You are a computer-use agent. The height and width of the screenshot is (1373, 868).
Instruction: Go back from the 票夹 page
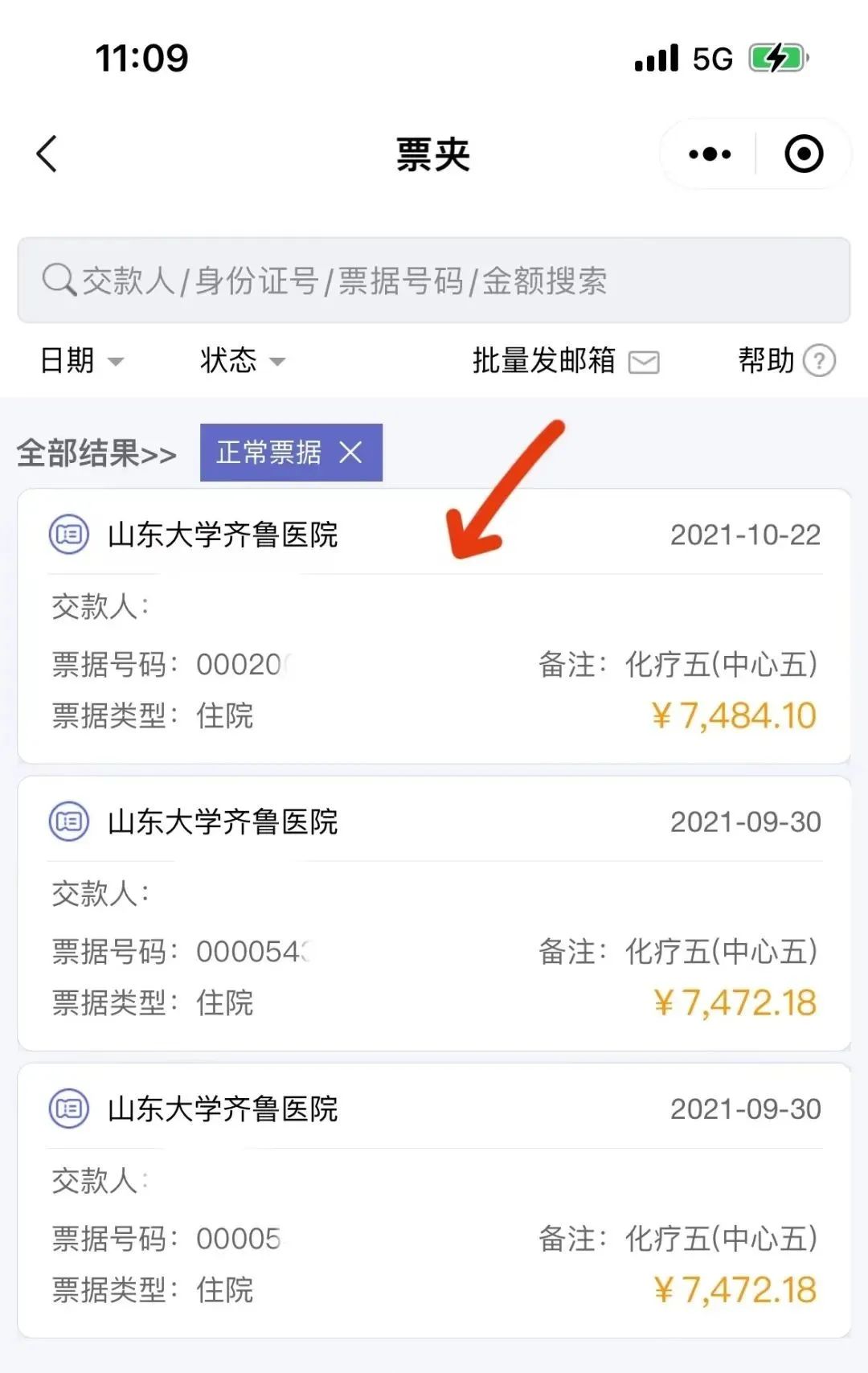[x=47, y=154]
